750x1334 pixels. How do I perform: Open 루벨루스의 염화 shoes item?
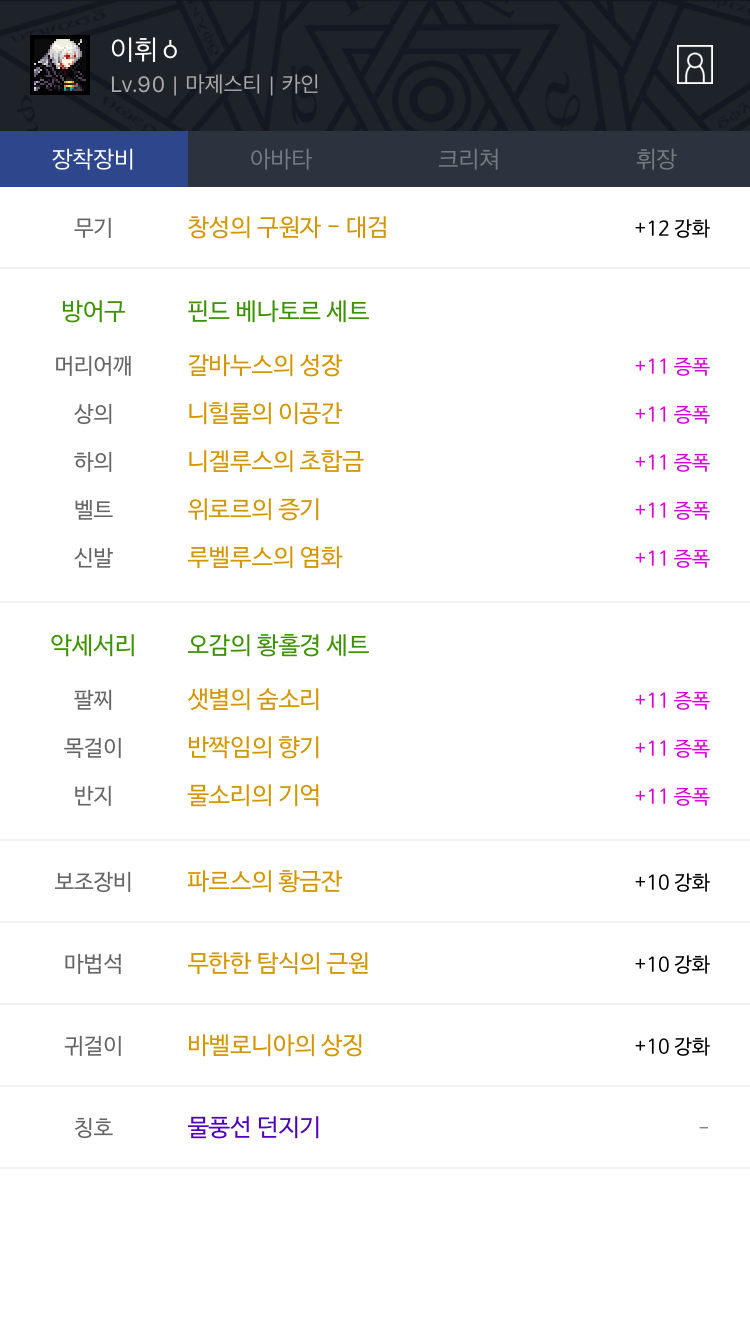coord(265,557)
